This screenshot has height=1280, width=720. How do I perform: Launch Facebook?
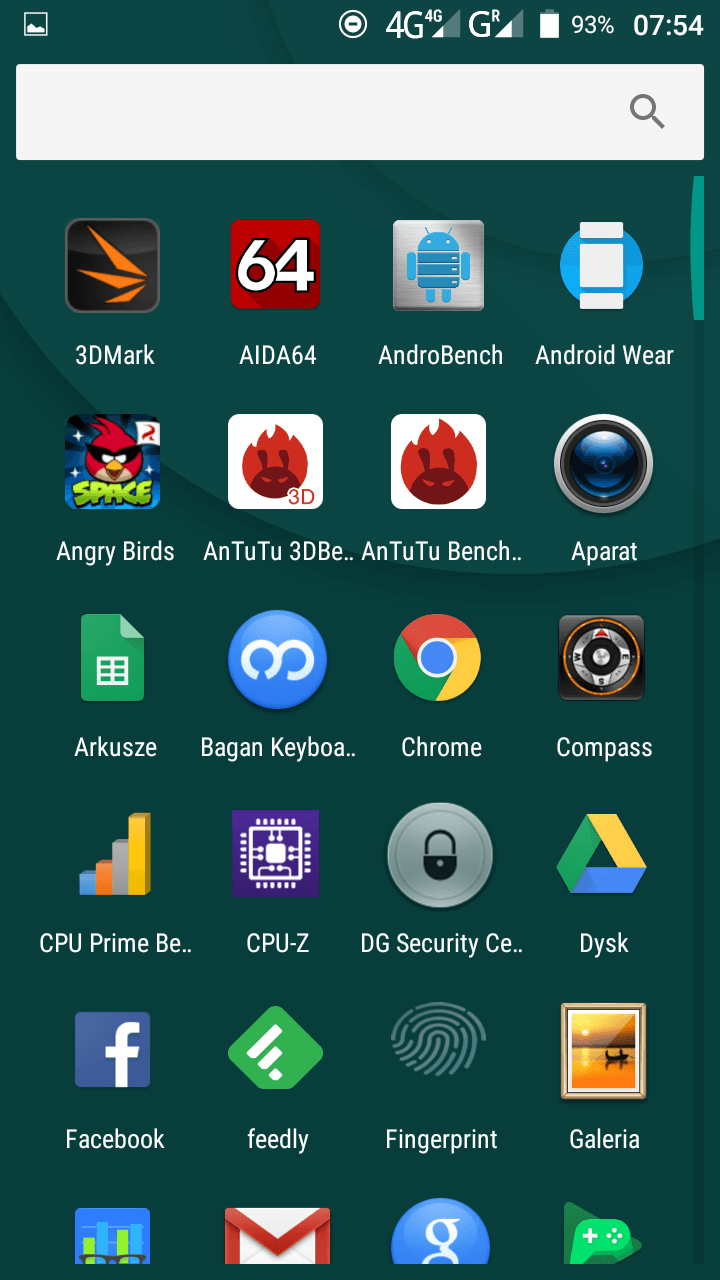pos(113,1050)
